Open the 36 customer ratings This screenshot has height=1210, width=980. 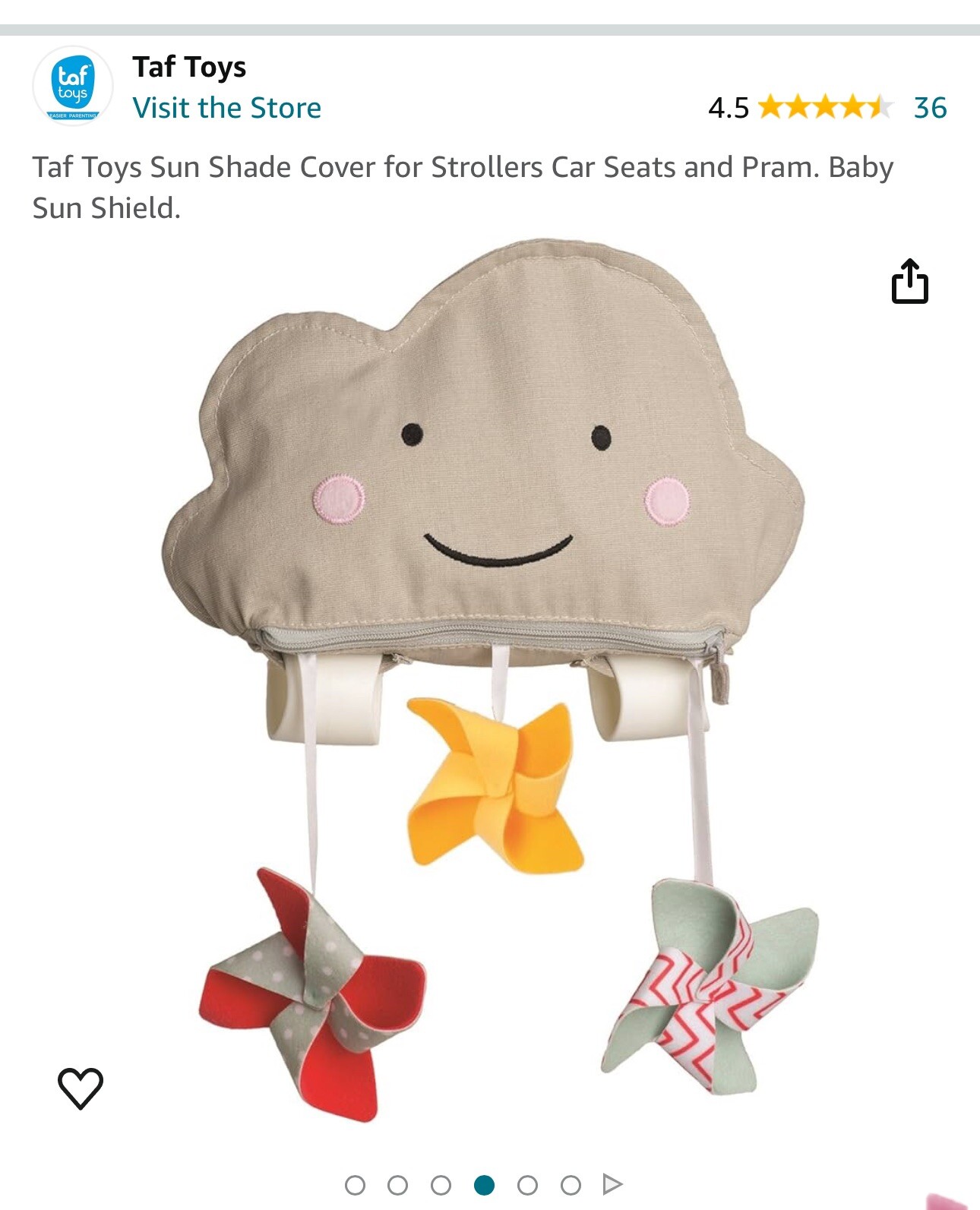point(930,108)
